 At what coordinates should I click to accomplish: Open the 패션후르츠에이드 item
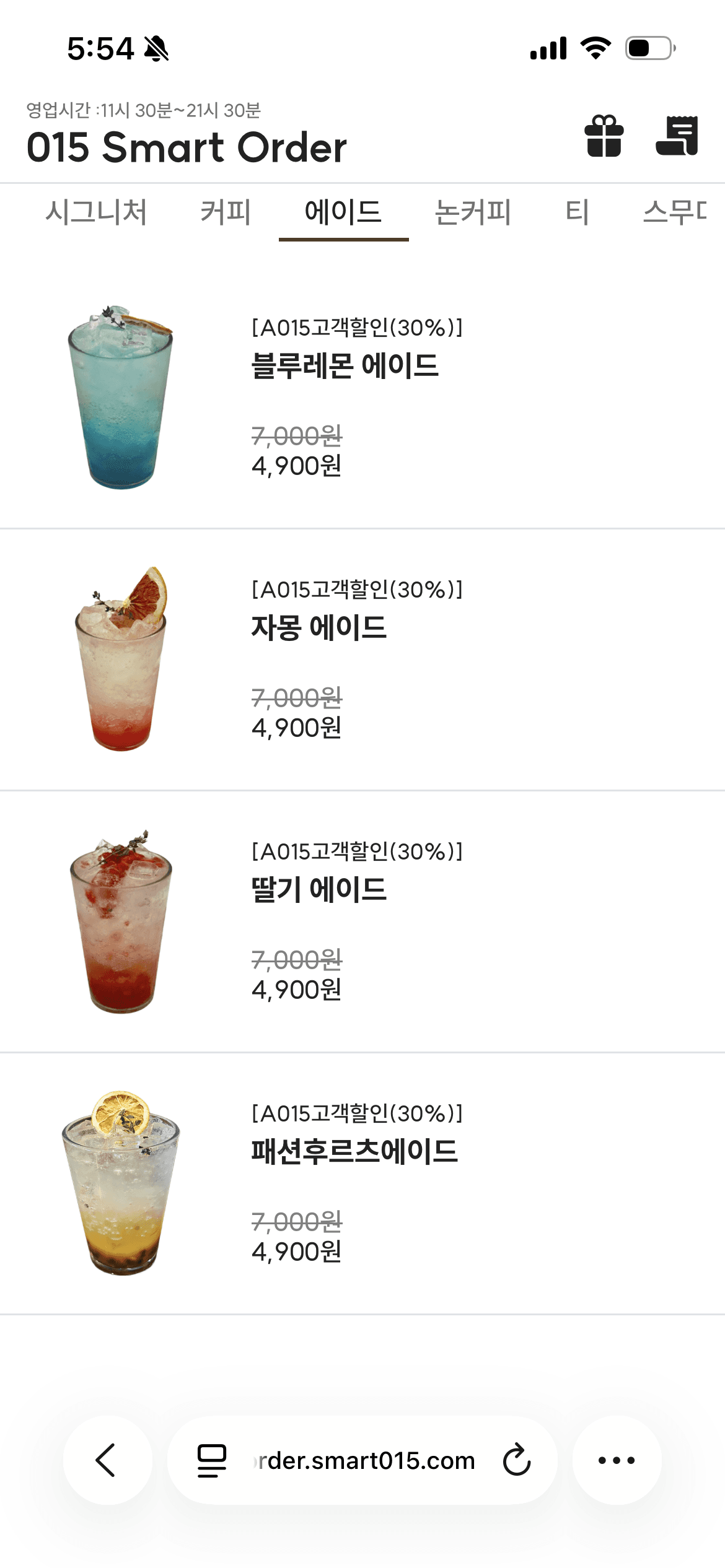[362, 1183]
